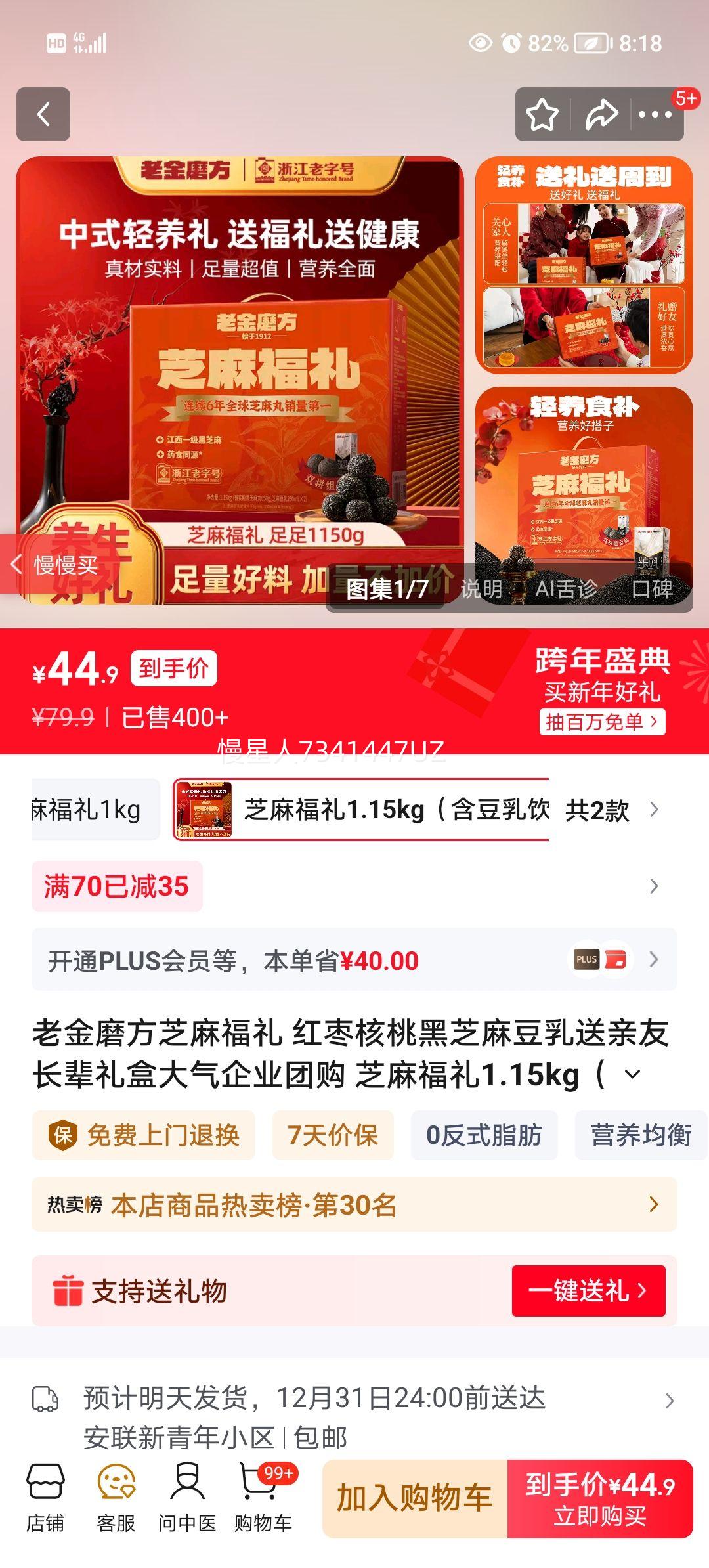
Task: Switch to the 口碑 tab
Action: [655, 590]
